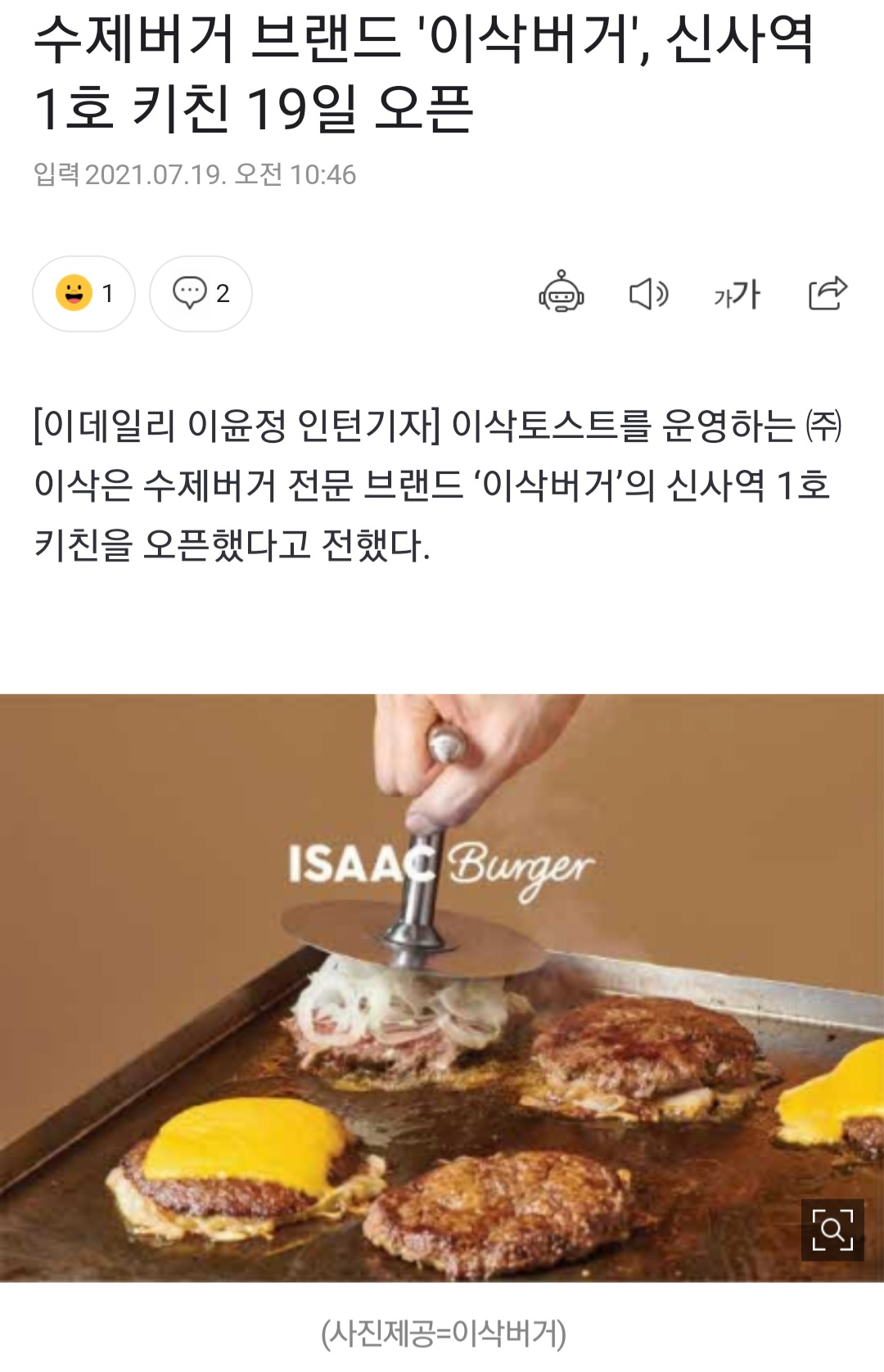Image resolution: width=884 pixels, height=1372 pixels.
Task: Share this article
Action: [827, 293]
